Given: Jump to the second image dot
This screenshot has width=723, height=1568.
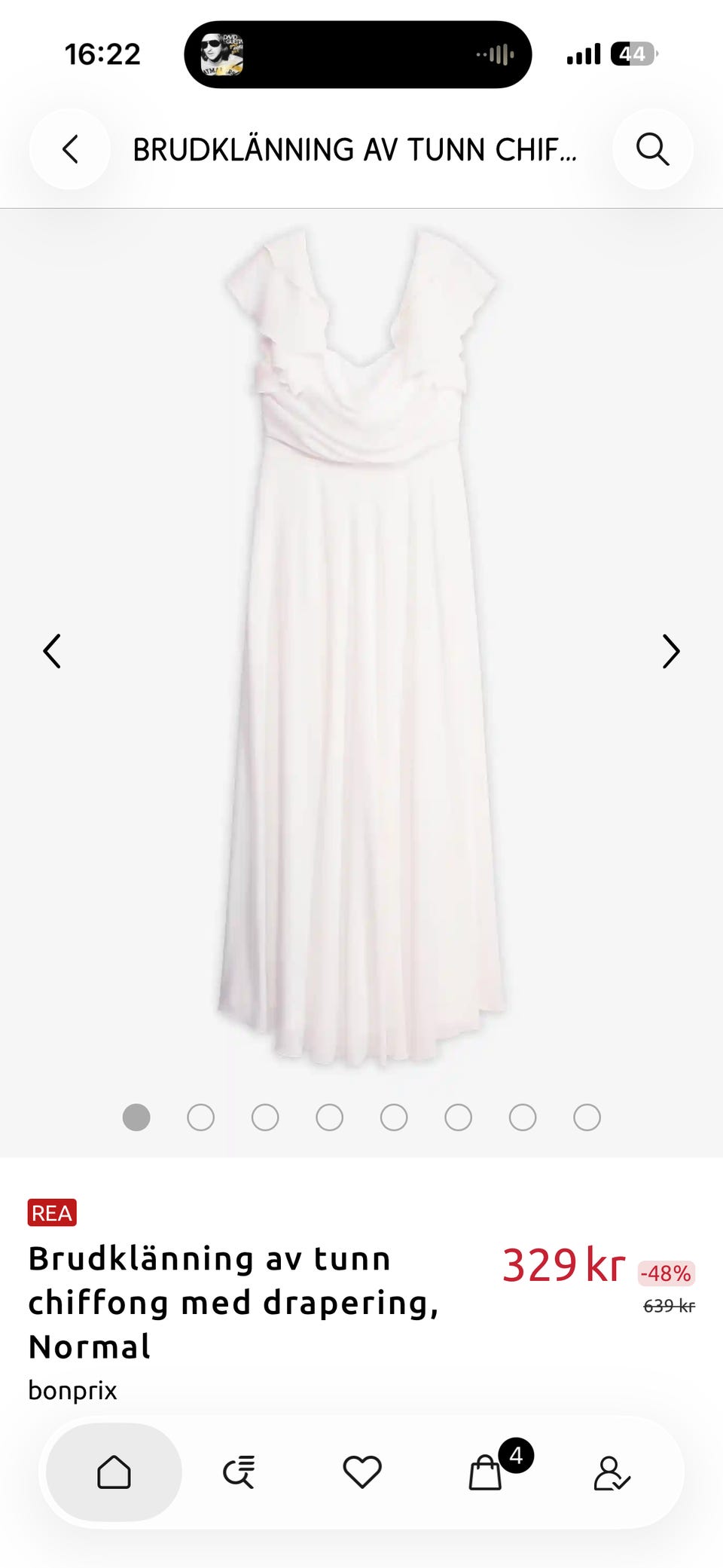Looking at the screenshot, I should pos(200,1117).
